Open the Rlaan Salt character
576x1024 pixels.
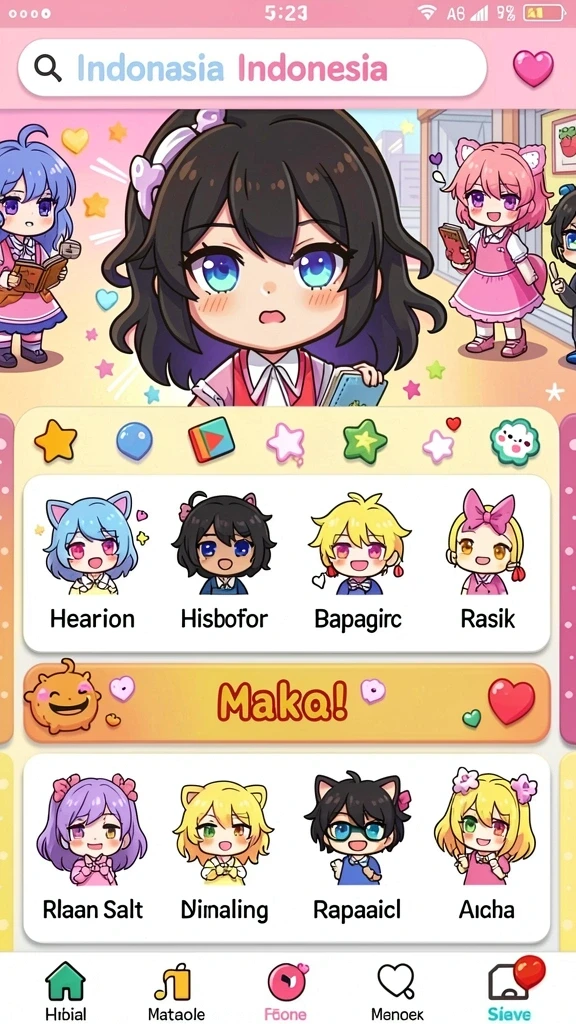92,847
